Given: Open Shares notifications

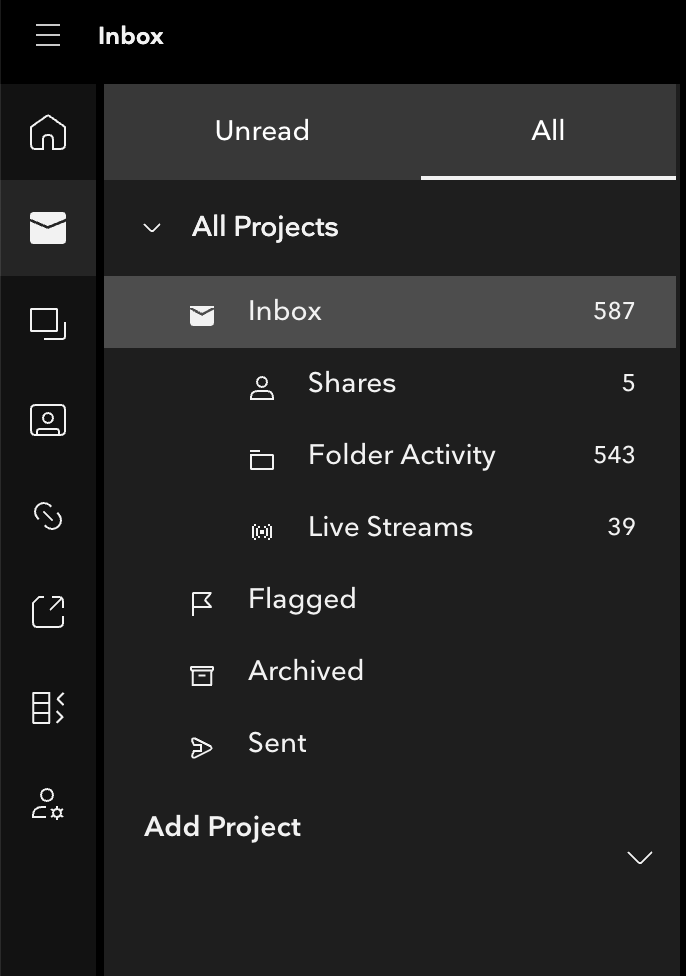Looking at the screenshot, I should pyautogui.click(x=351, y=383).
